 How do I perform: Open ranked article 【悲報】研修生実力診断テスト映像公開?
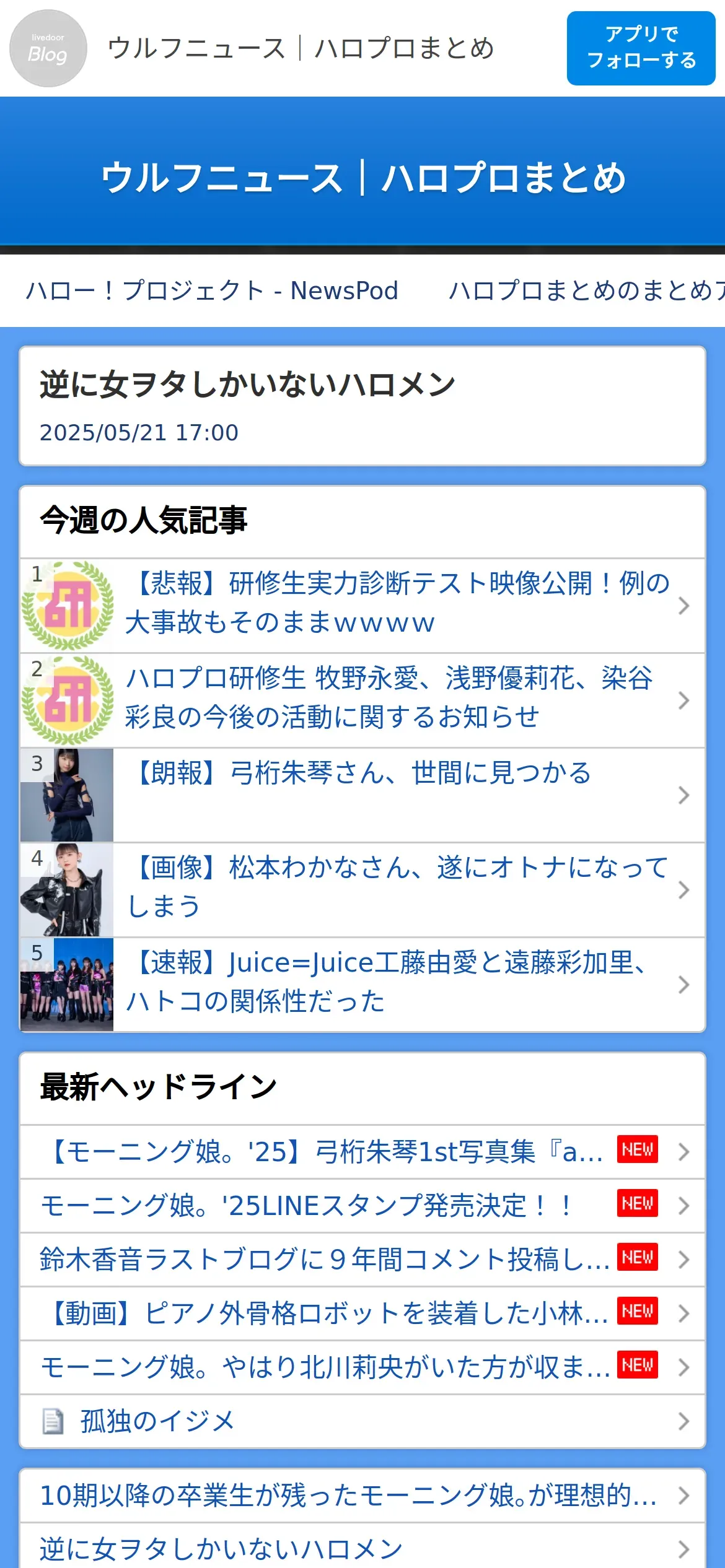[397, 604]
